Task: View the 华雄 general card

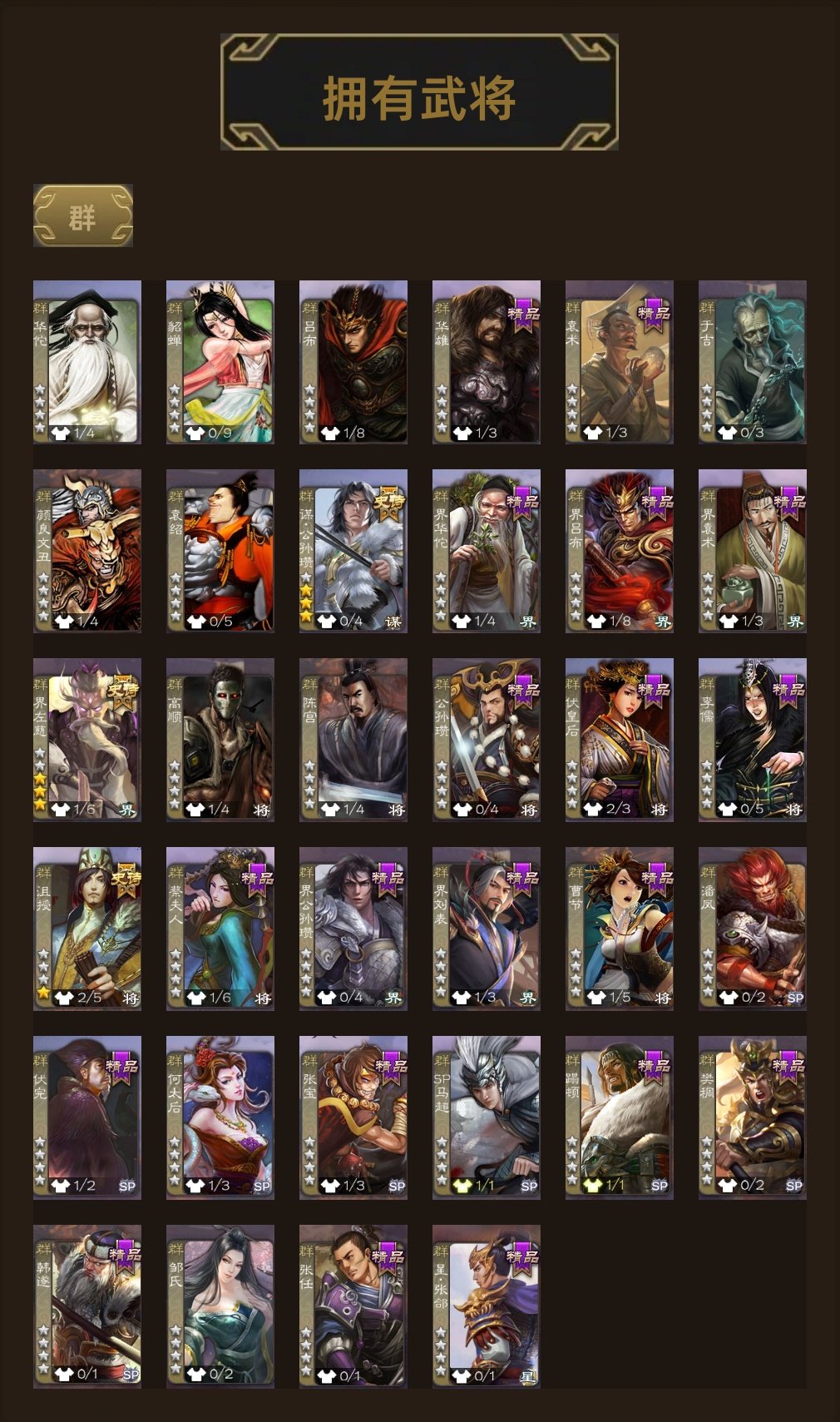Action: click(487, 362)
